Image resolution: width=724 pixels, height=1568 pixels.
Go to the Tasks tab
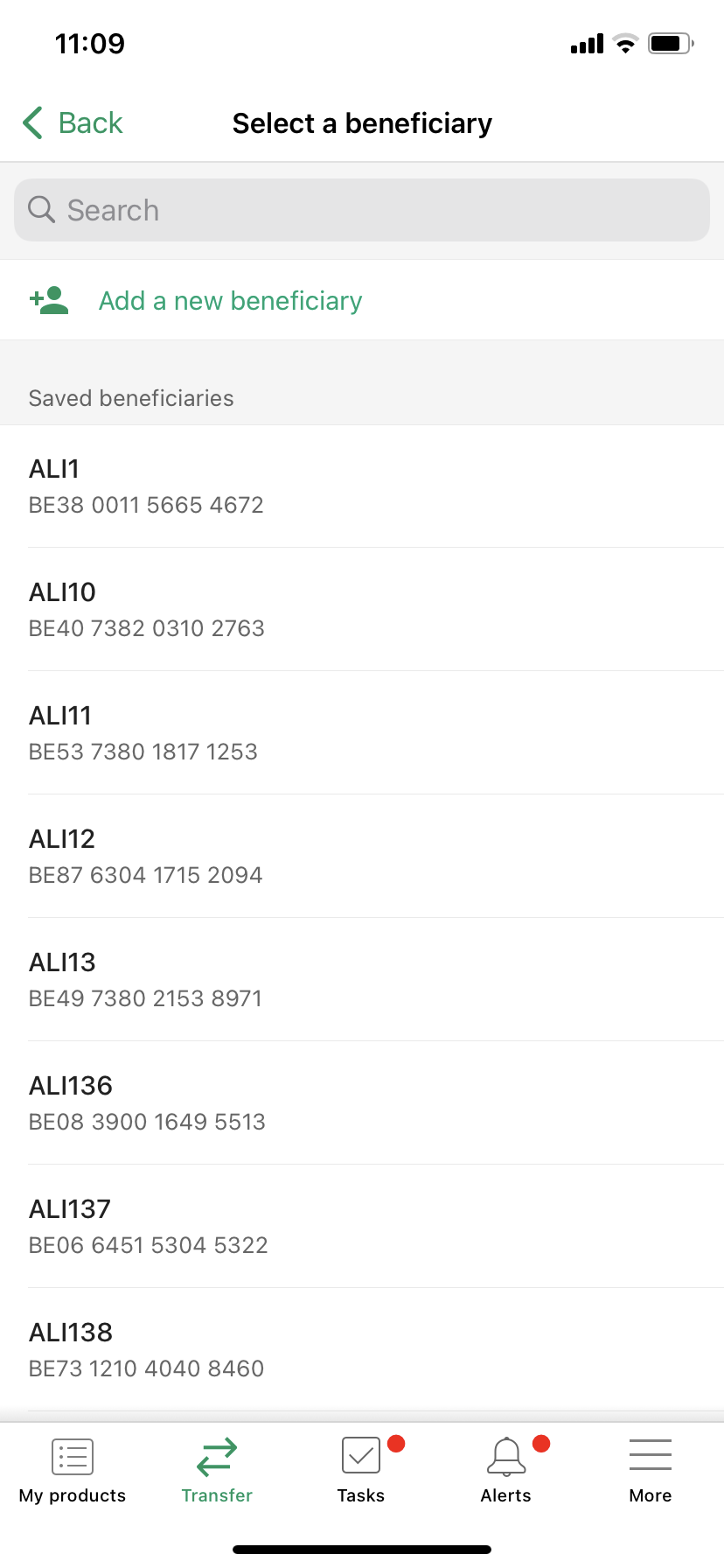[361, 1471]
